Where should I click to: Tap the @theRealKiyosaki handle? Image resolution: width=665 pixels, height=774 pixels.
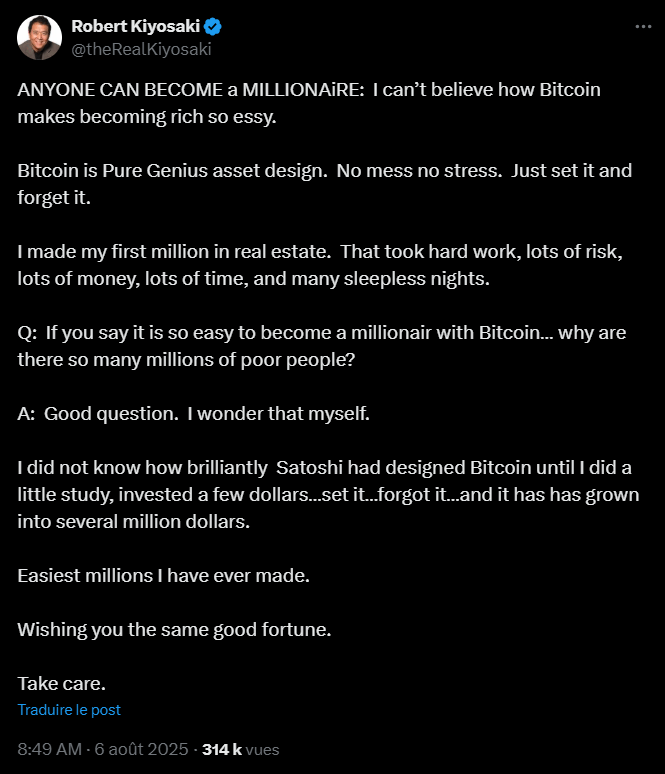pos(140,48)
